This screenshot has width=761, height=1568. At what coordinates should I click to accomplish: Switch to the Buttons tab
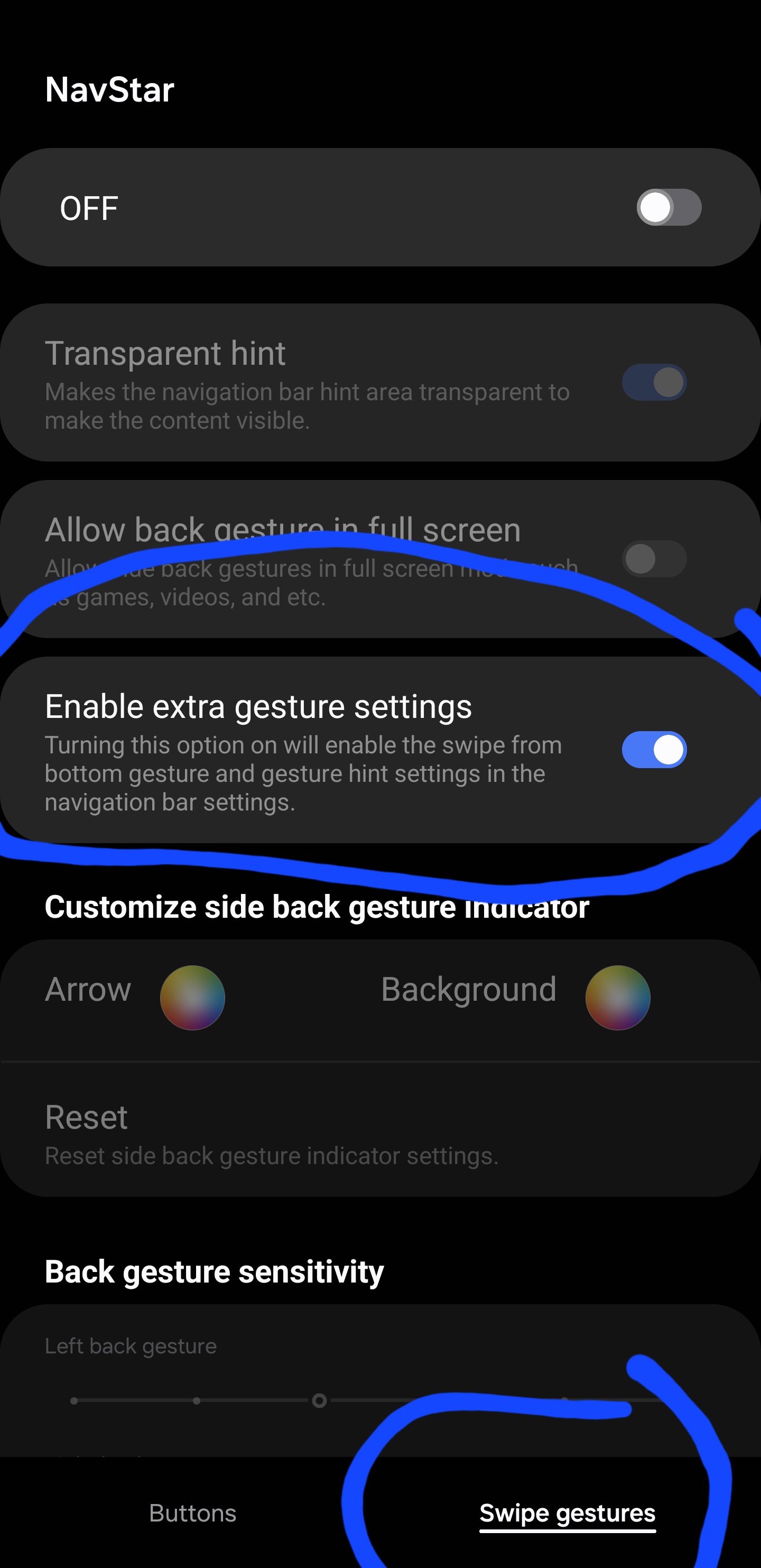pyautogui.click(x=192, y=1512)
